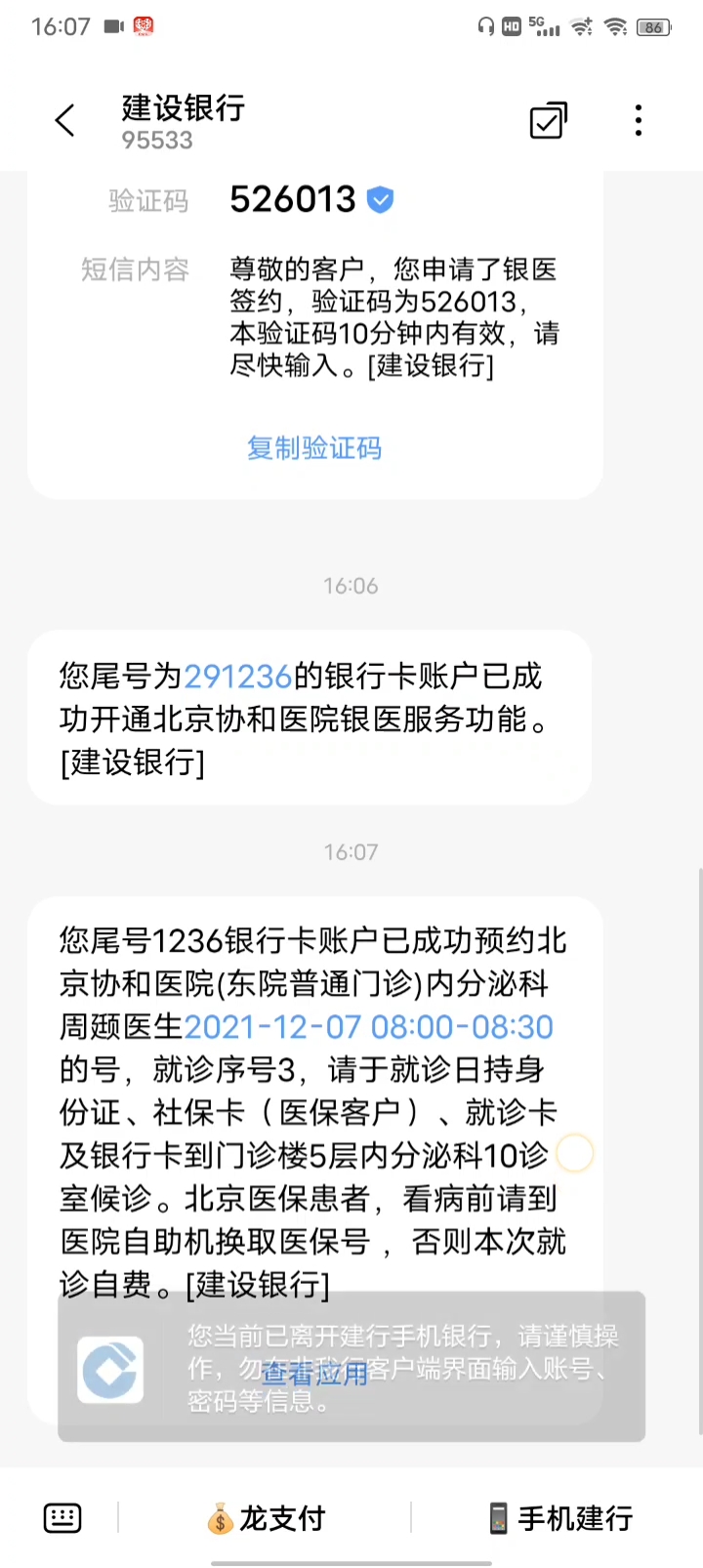Tap the highlighted card number 291236
The image size is (703, 1568).
(x=237, y=676)
